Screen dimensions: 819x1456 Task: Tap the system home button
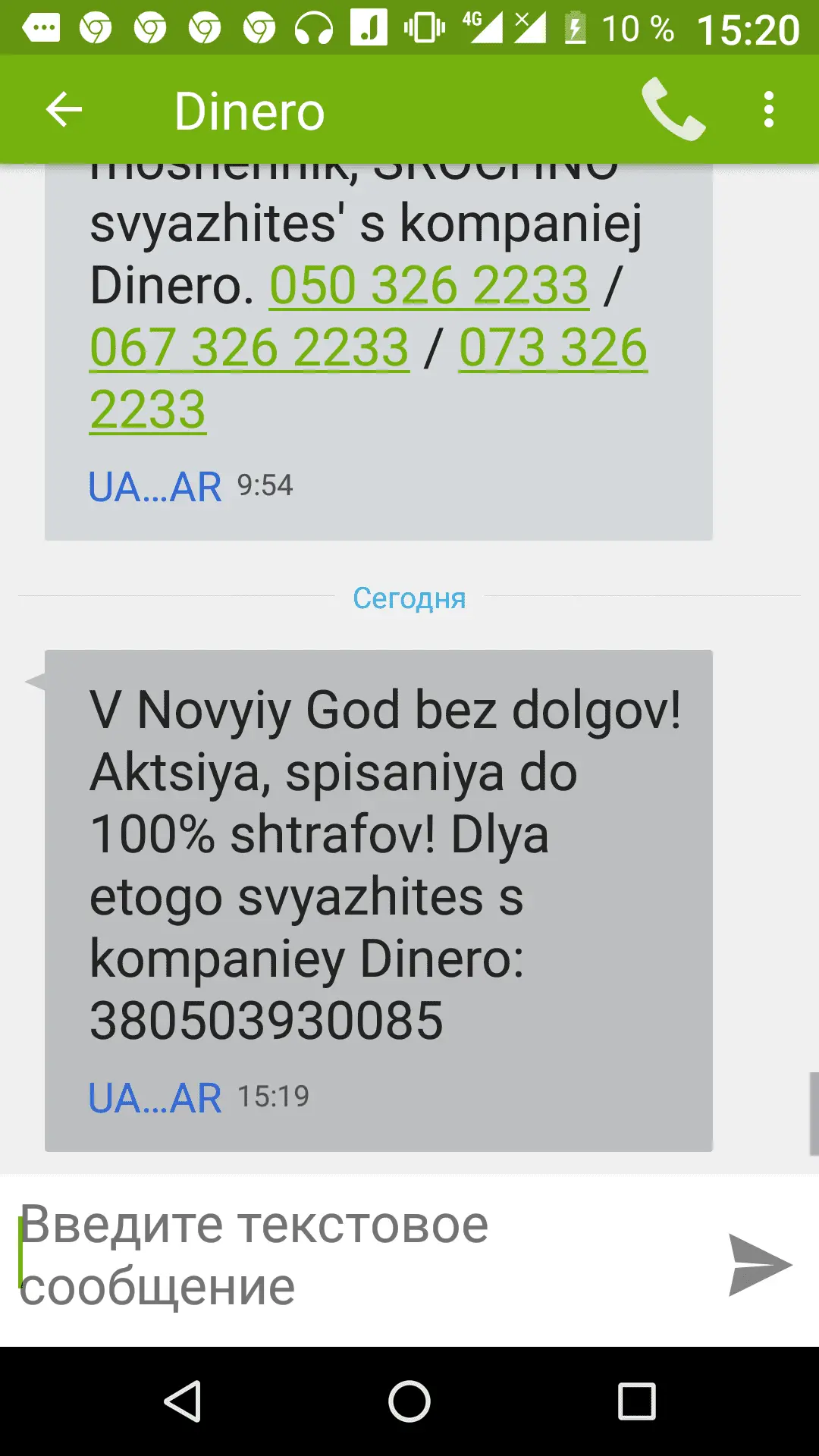pyautogui.click(x=409, y=1401)
